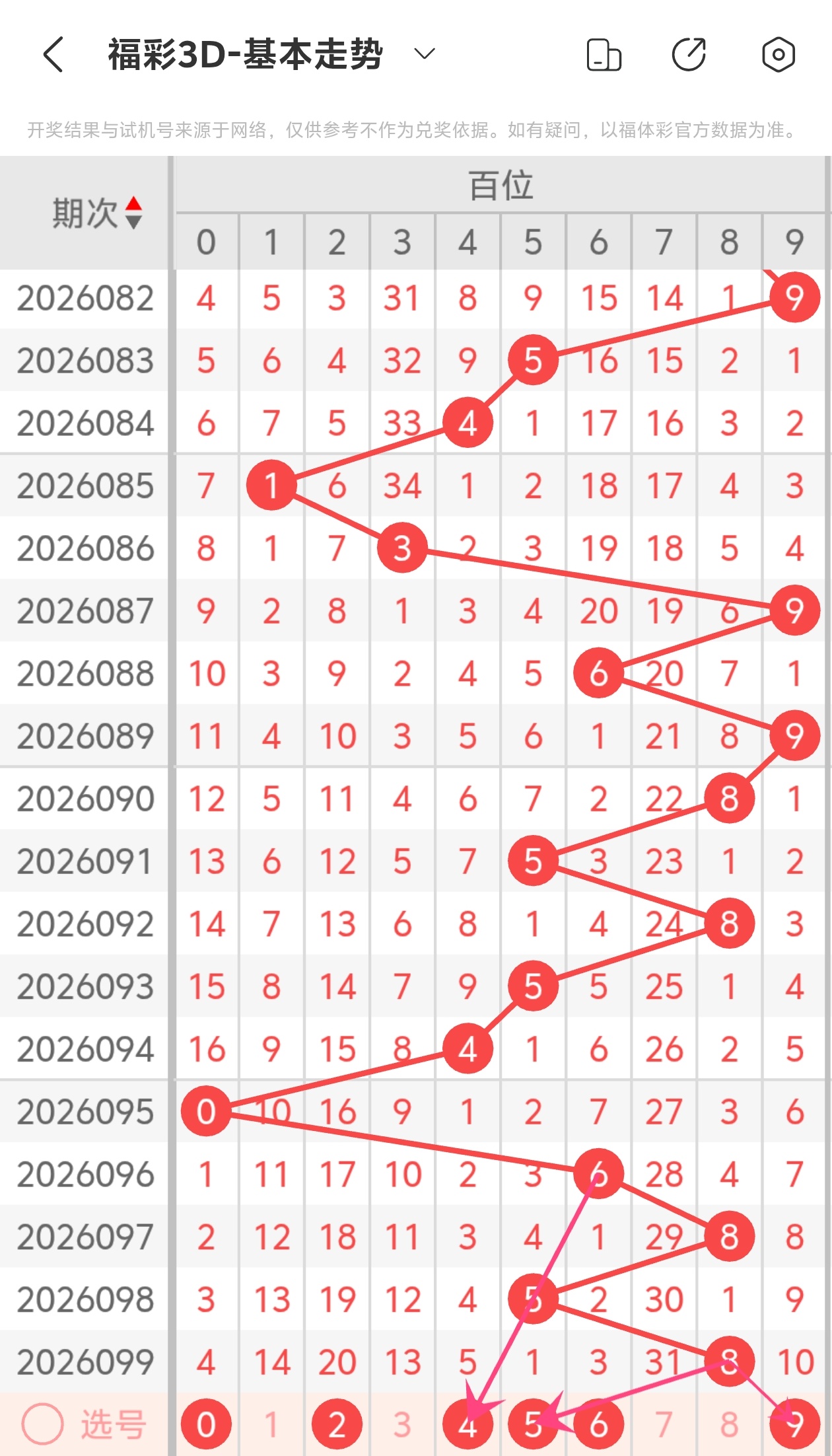
Task: Toggle the 选号 circle
Action: 43,1424
